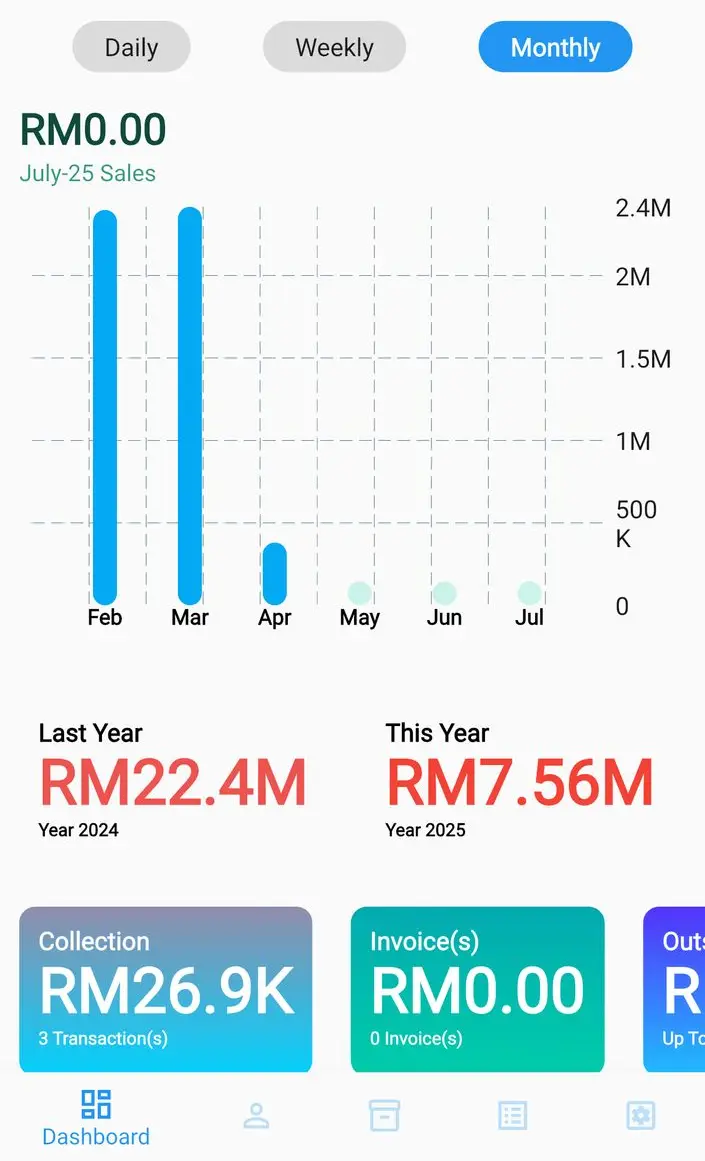Screen dimensions: 705x1161
Task: Tap the Monthly sales view chip
Action: [x=555, y=47]
